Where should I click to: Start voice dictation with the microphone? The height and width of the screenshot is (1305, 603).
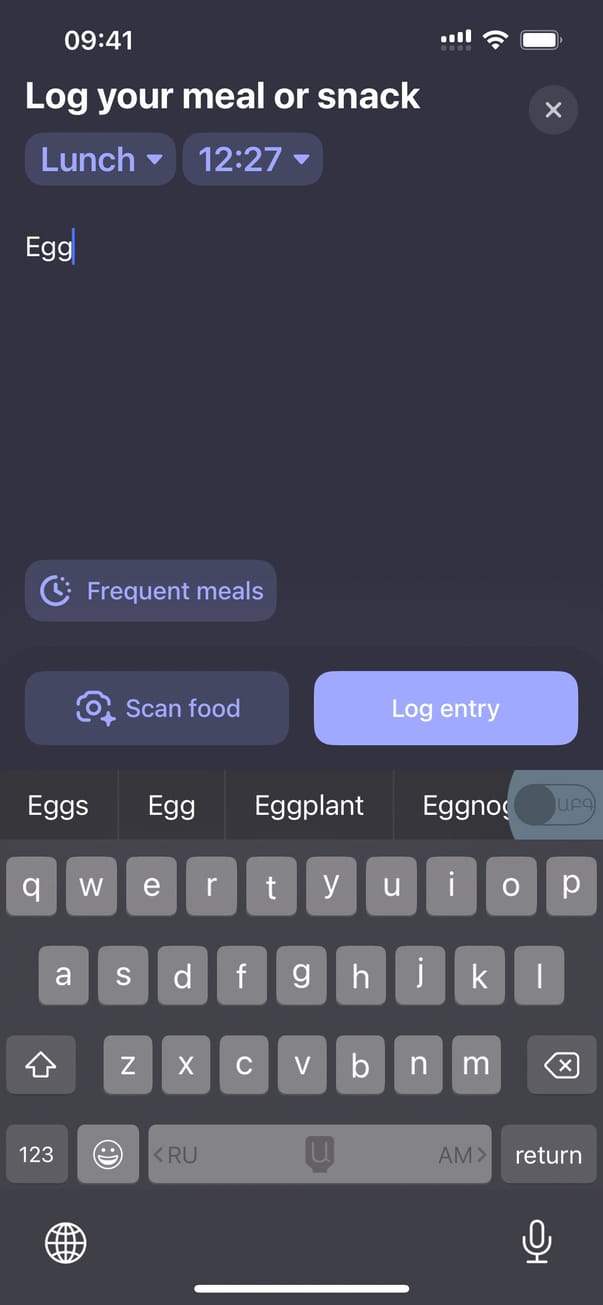(537, 1242)
